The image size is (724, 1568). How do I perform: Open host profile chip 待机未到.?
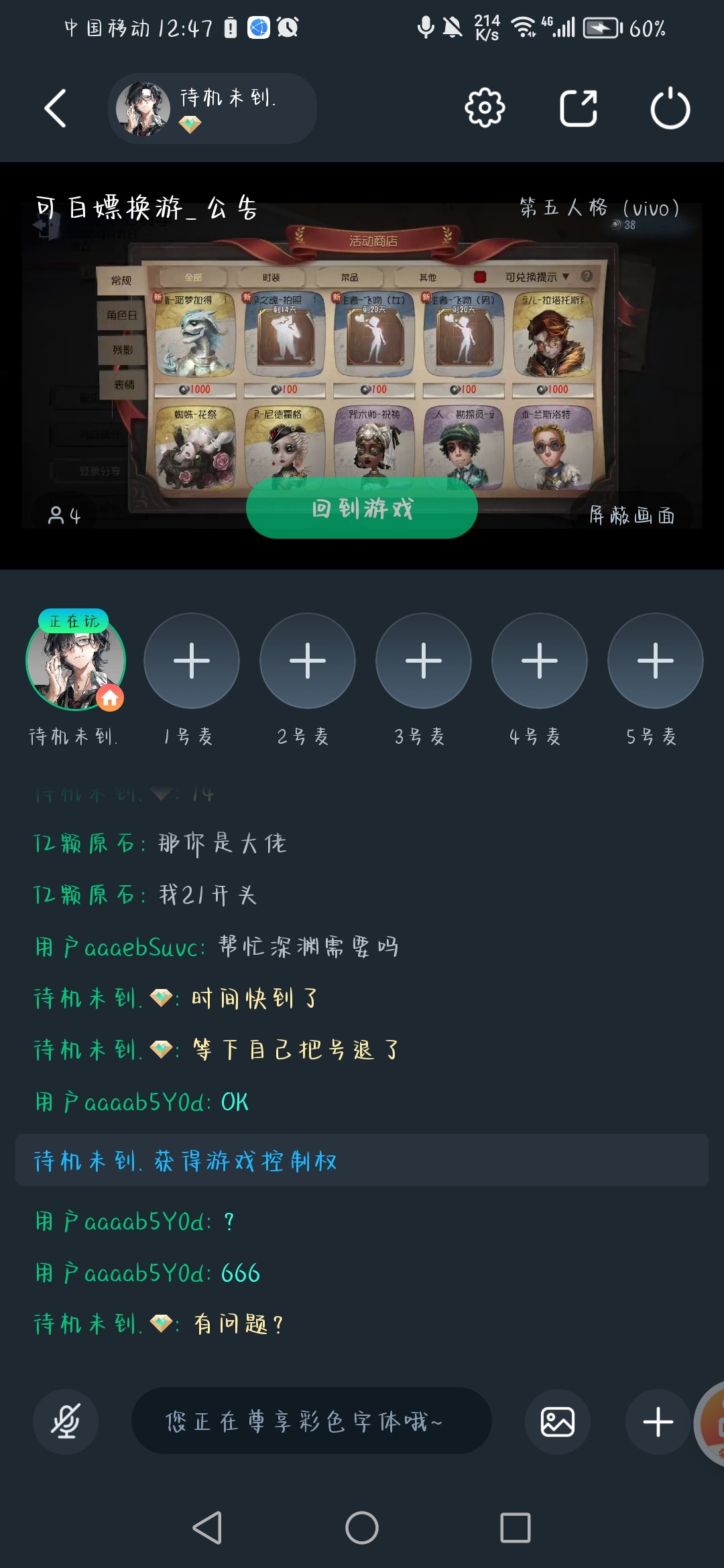212,109
